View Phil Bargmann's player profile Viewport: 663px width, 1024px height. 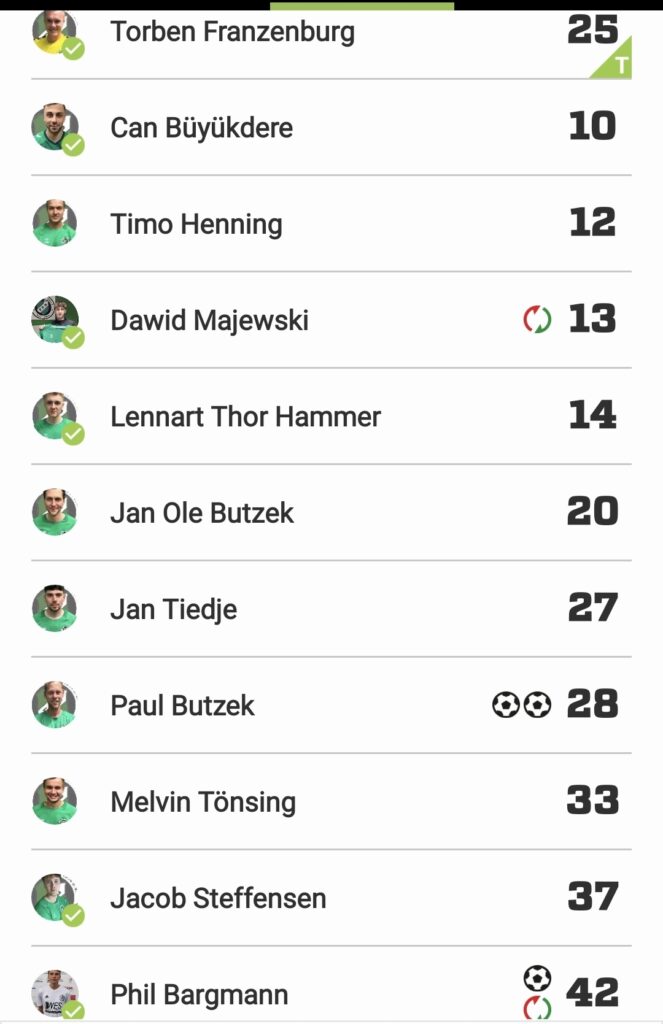tap(199, 995)
